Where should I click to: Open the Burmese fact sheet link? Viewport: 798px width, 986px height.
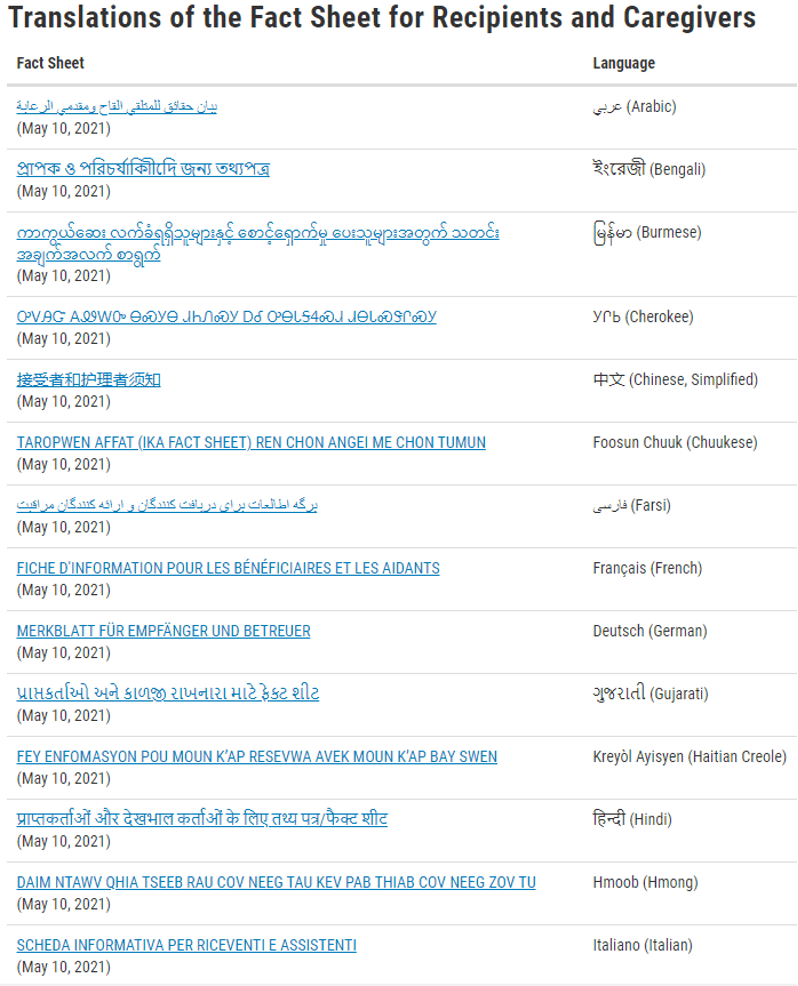coord(258,233)
